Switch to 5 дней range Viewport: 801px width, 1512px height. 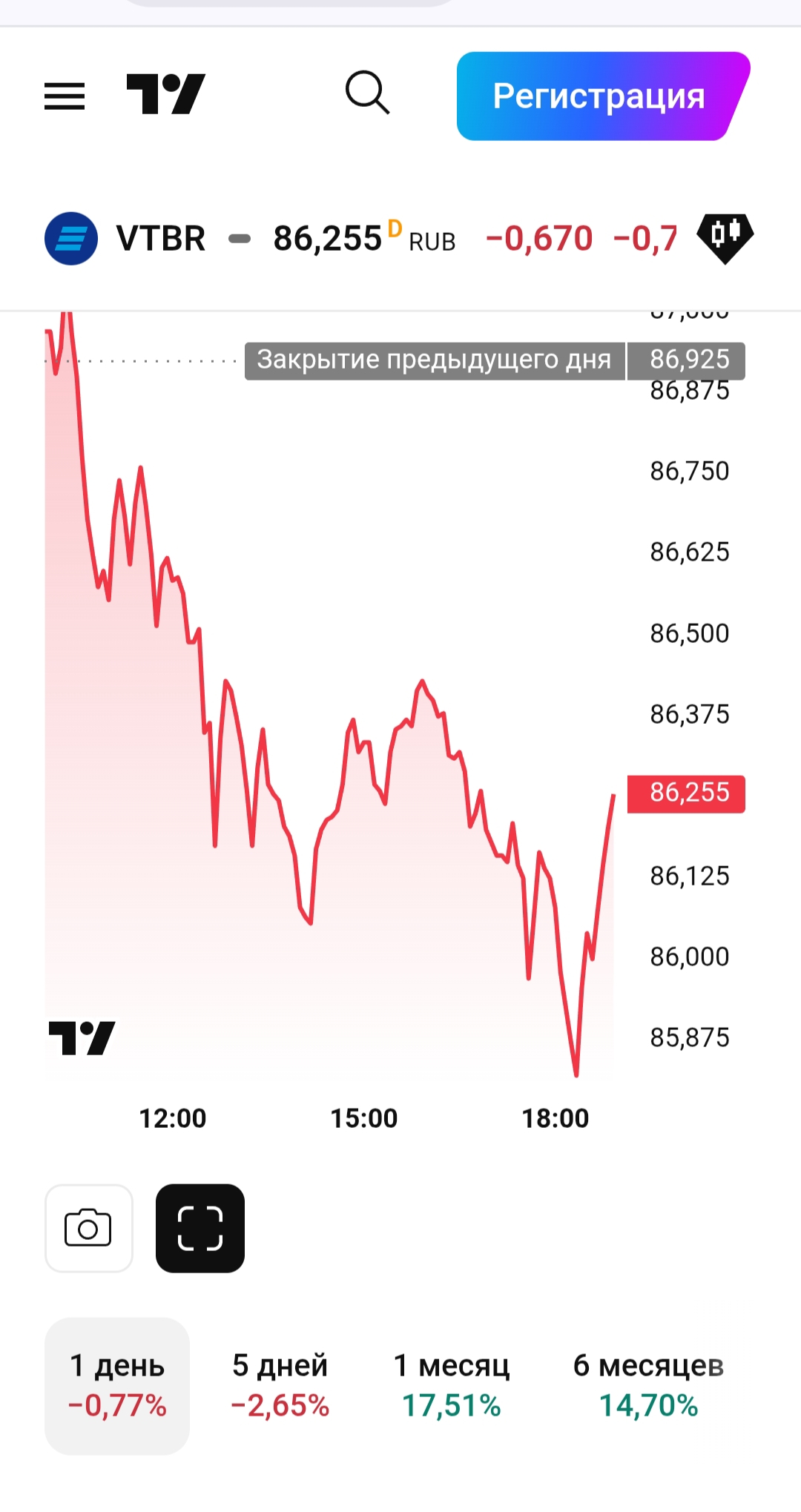[280, 1385]
